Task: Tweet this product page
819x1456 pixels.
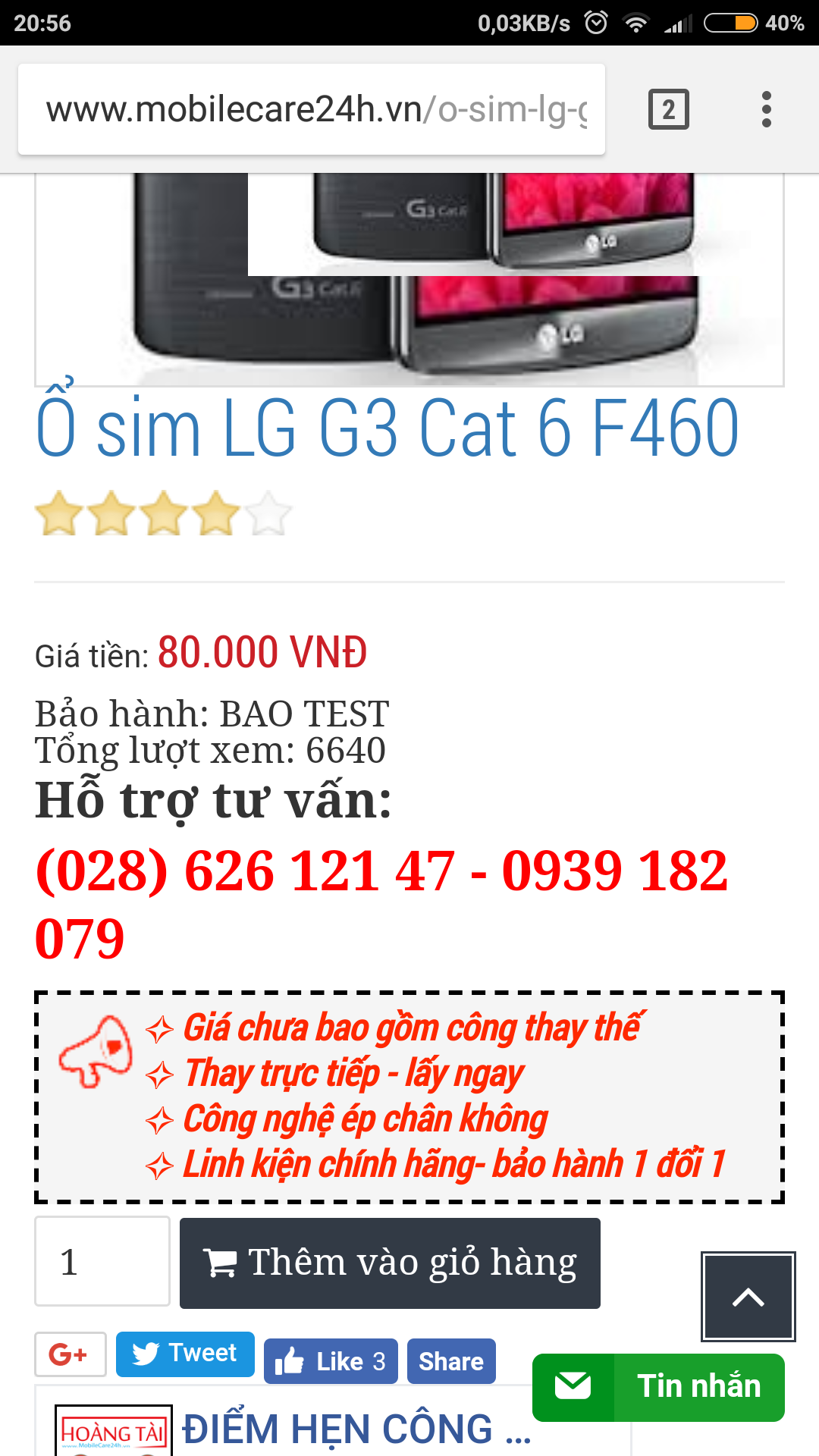Action: coord(185,1354)
